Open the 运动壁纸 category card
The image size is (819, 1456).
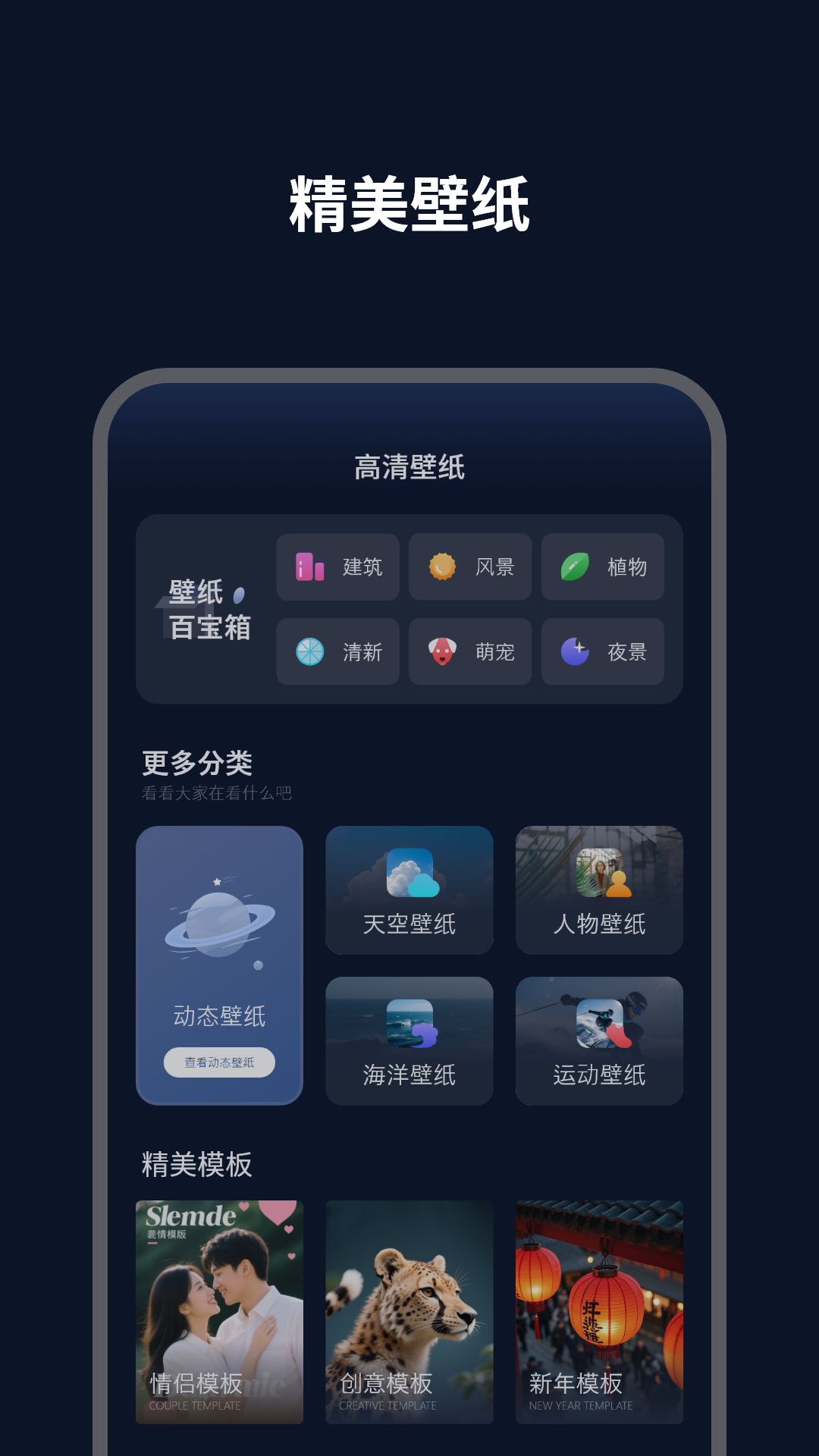pos(598,1041)
